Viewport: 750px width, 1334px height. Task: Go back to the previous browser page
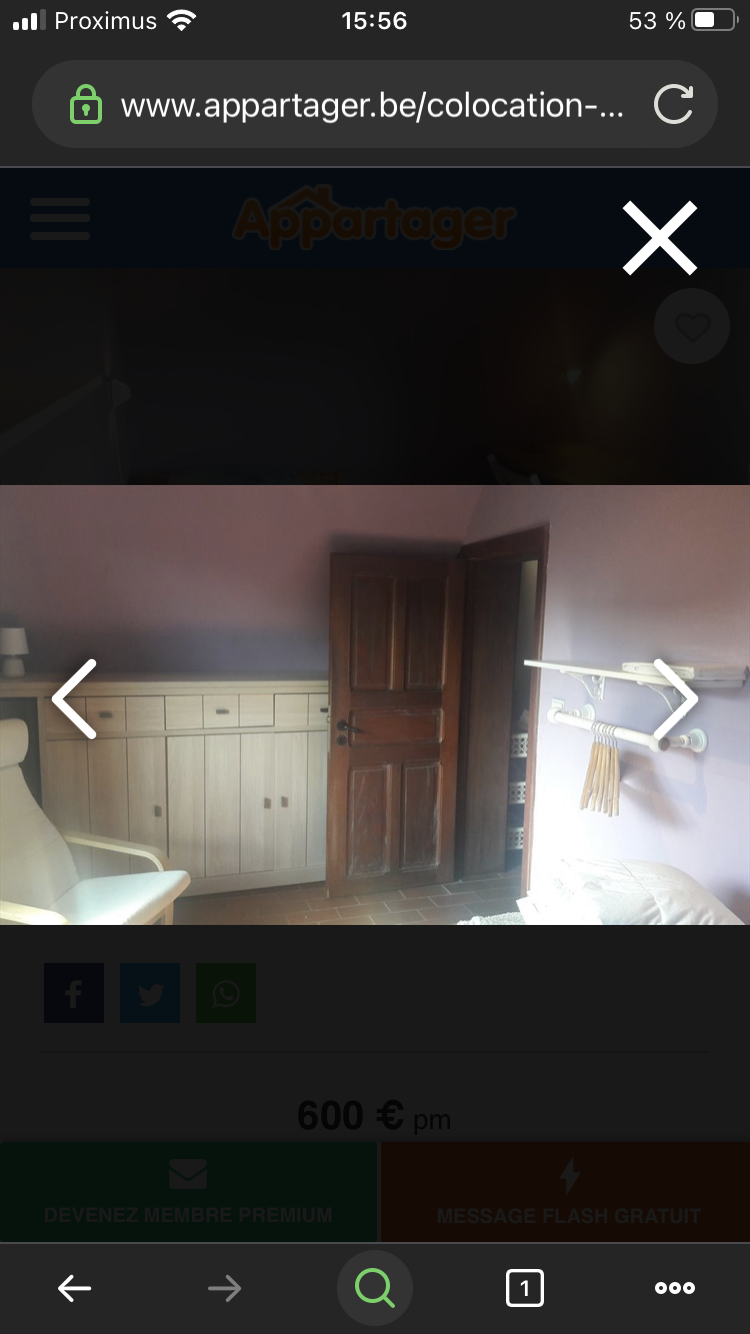coord(75,1289)
